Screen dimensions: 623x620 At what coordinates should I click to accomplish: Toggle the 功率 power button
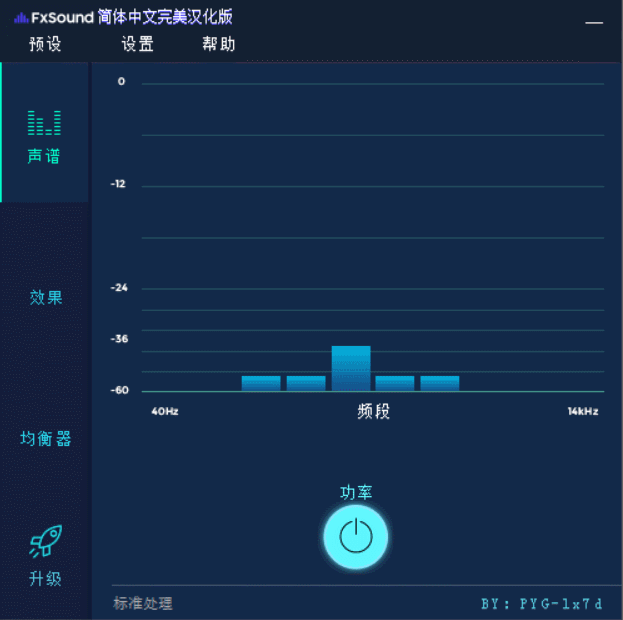356,537
